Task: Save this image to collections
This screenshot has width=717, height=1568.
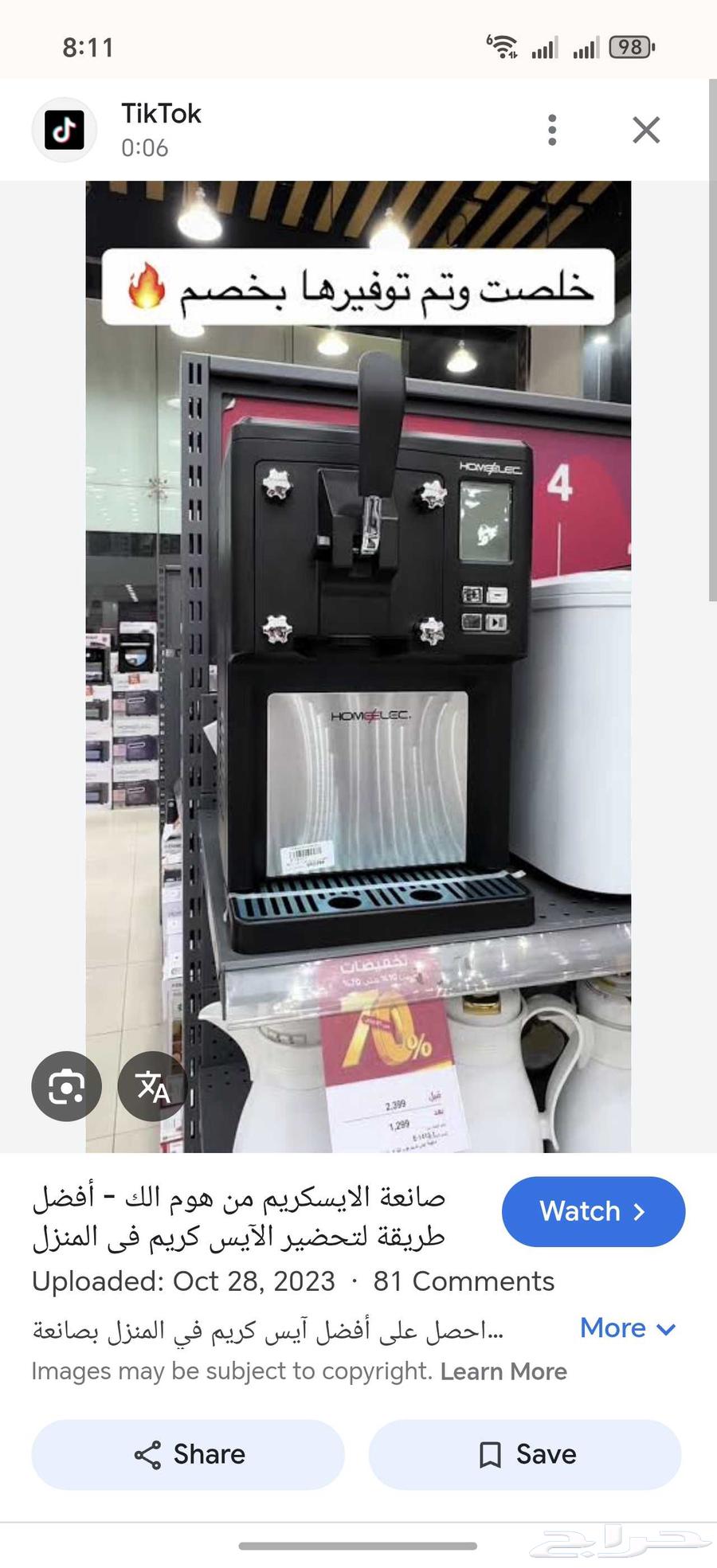Action: pyautogui.click(x=525, y=1454)
